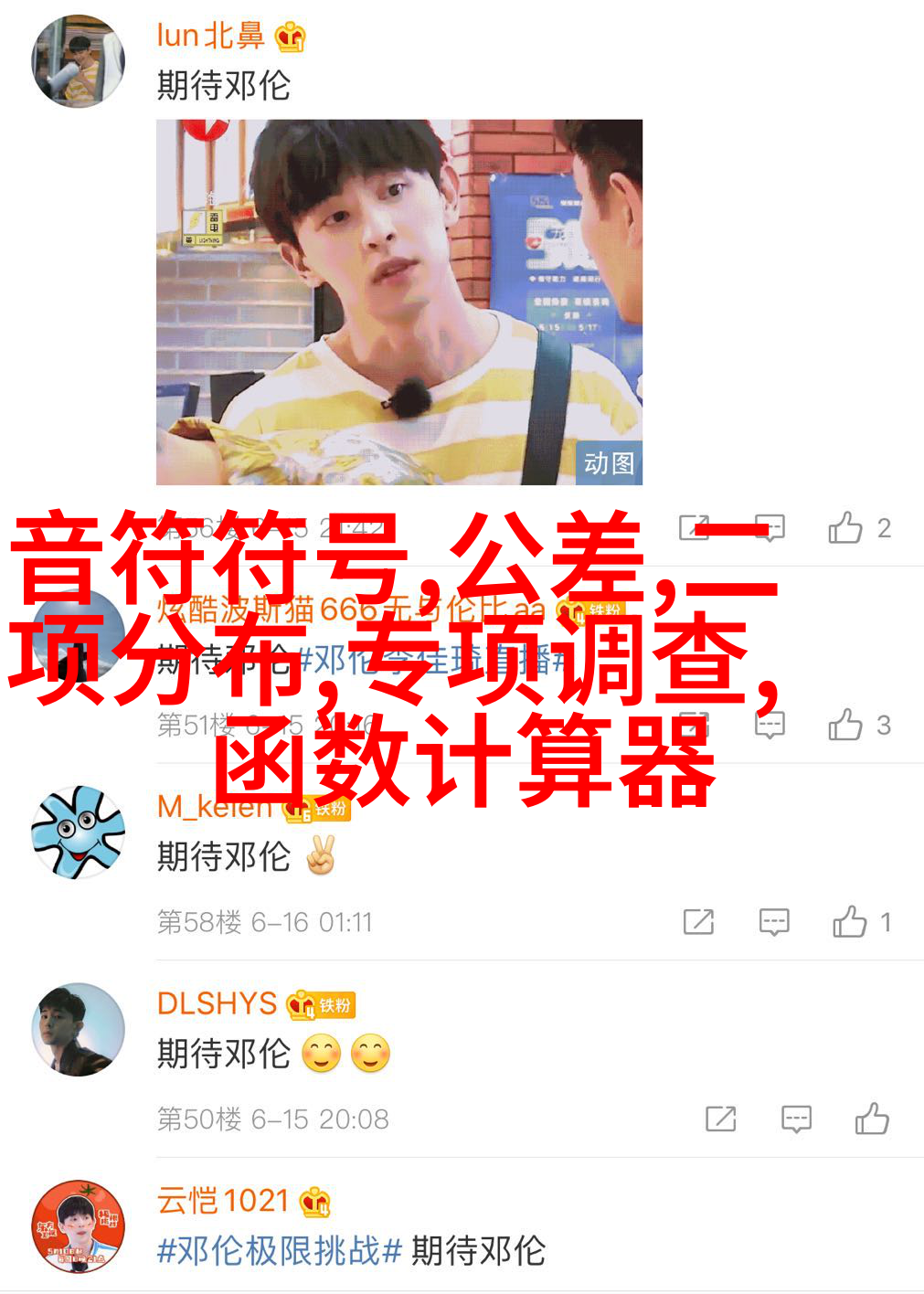Open 云恺1021's profile avatar
This screenshot has width=924, height=1294.
point(78,1226)
